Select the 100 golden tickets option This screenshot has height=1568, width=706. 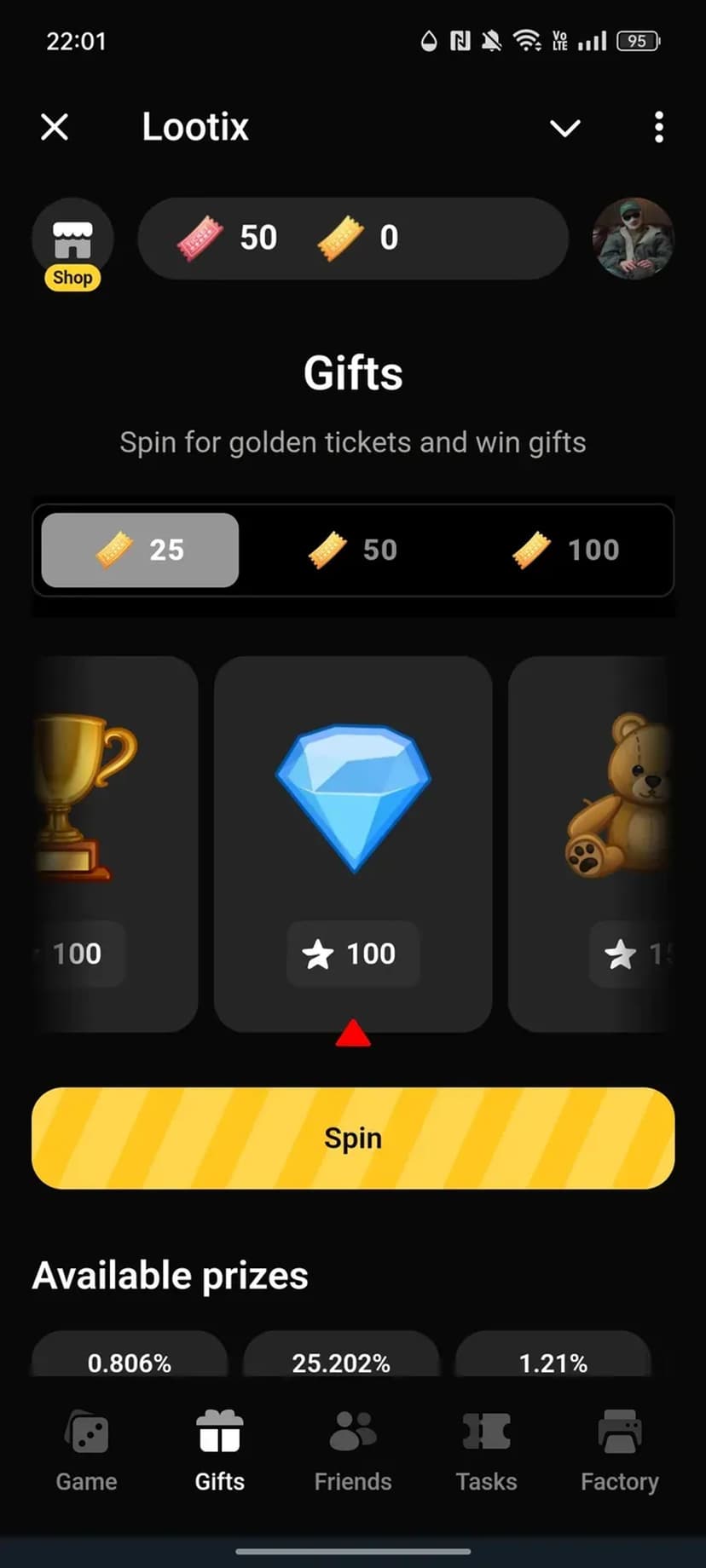(566, 550)
